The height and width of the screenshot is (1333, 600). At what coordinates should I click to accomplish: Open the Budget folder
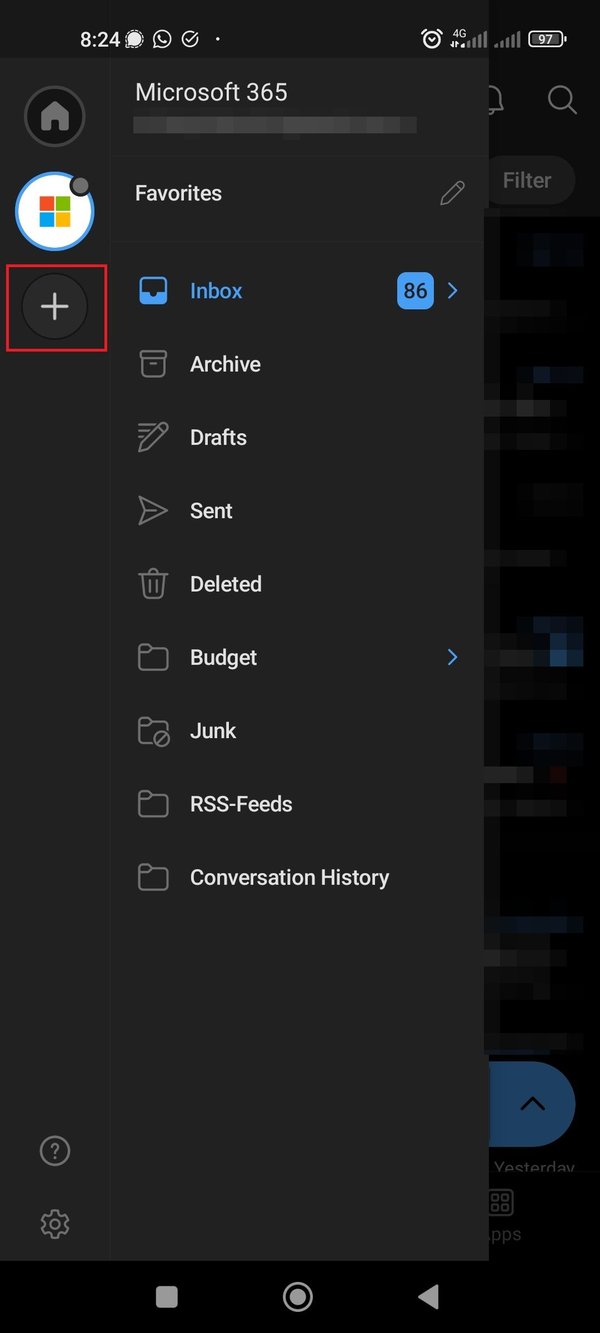[223, 657]
